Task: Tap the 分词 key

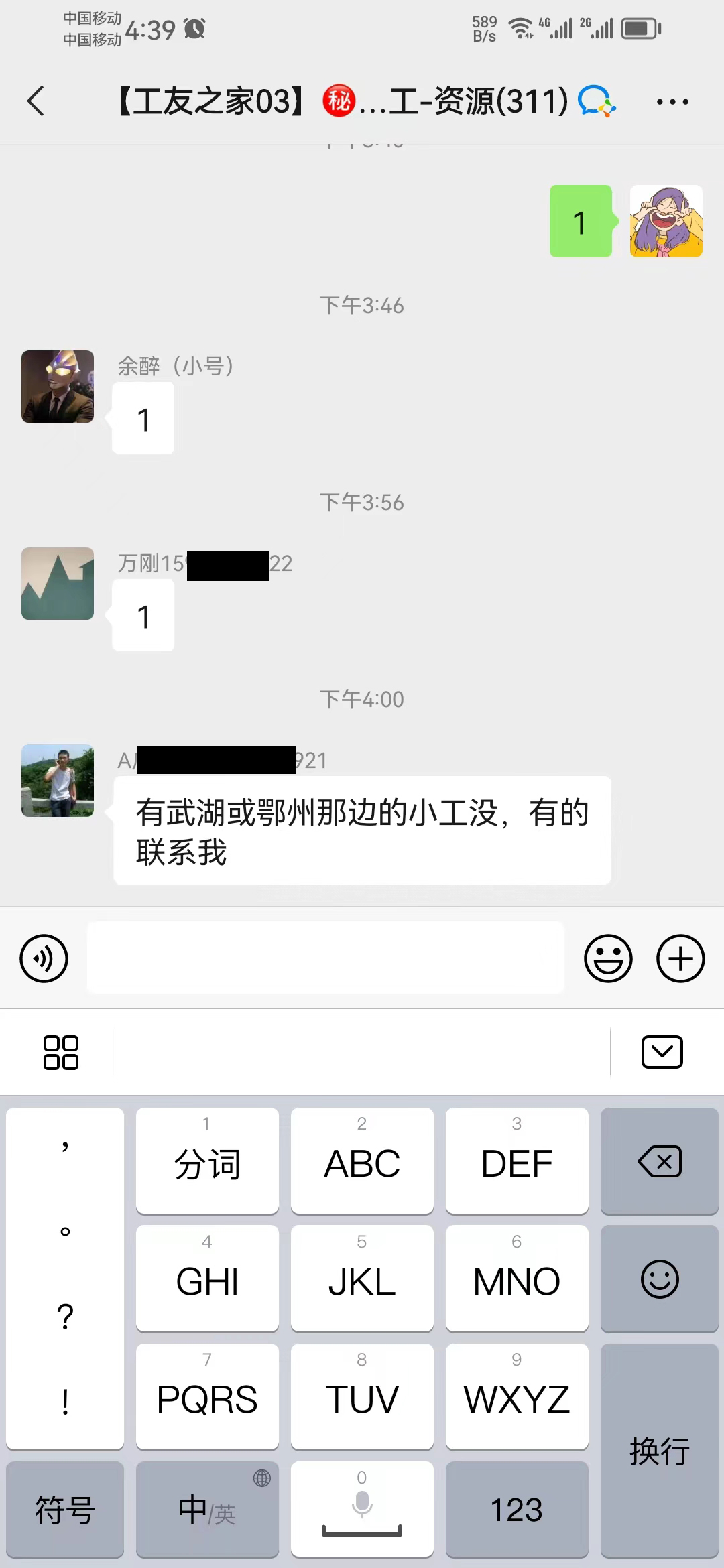Action: [207, 1161]
